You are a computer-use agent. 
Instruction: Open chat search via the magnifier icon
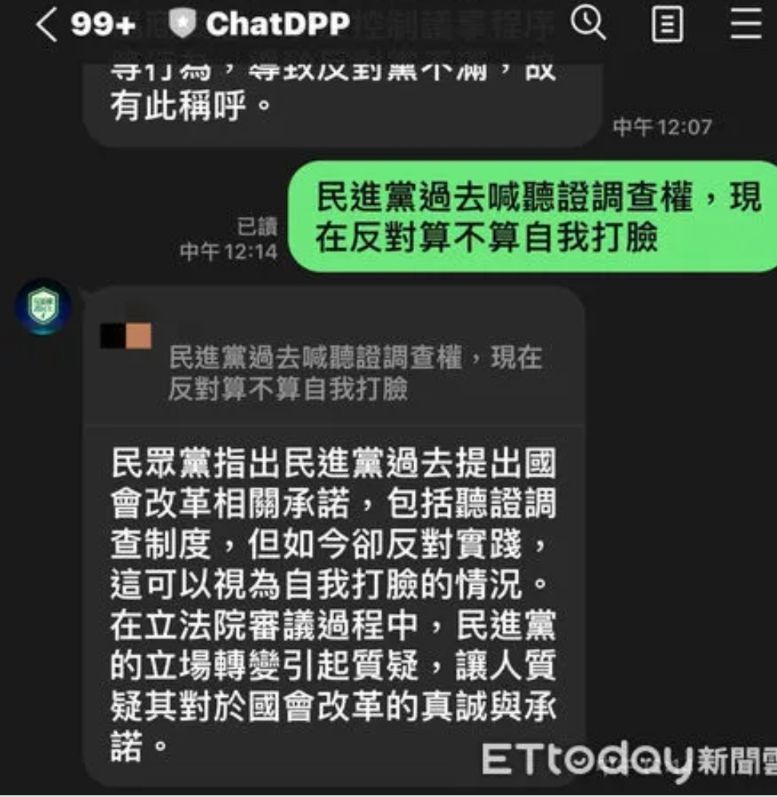588,23
